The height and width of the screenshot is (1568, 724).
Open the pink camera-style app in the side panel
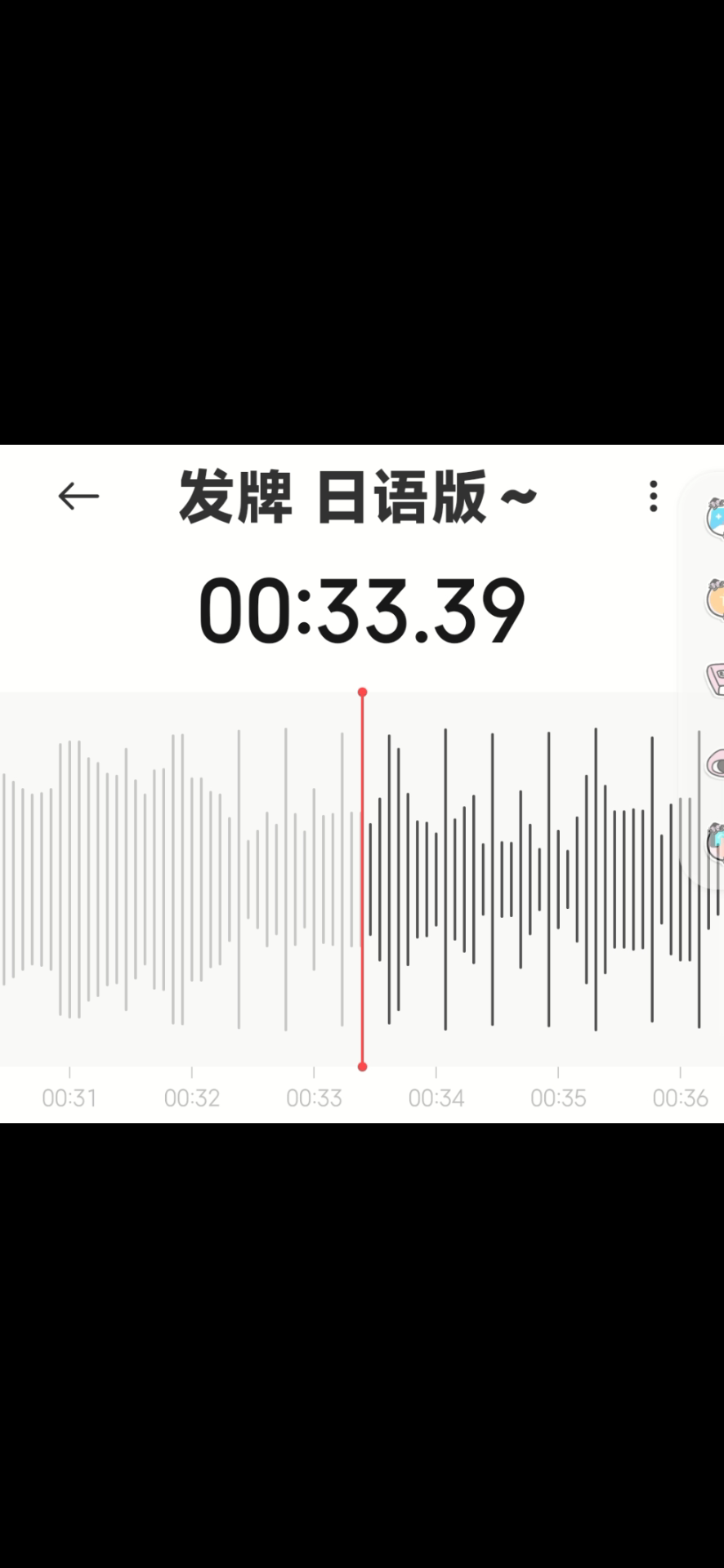(x=715, y=678)
